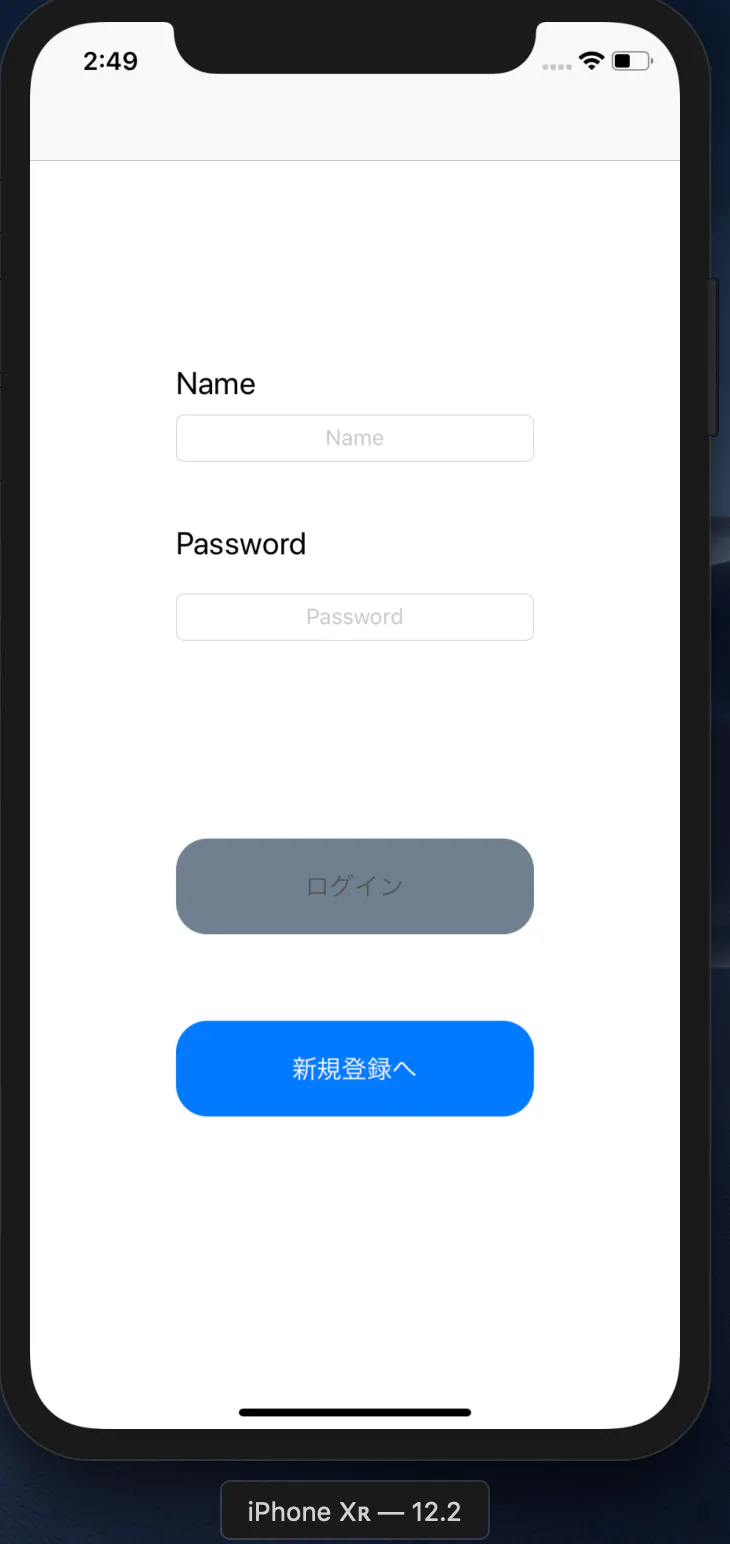Select the simulator title iPhone XR — 12.2

click(x=355, y=1510)
